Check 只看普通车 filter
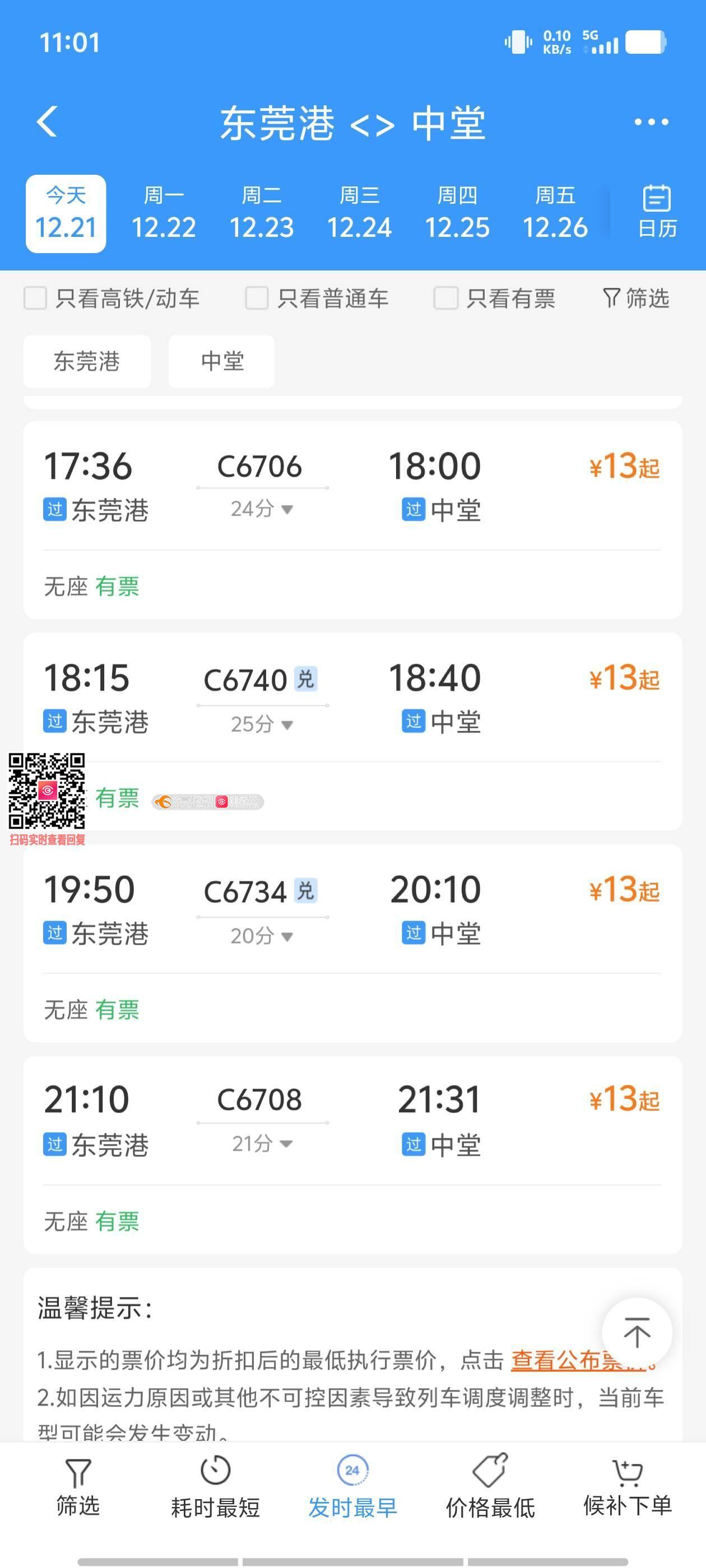 click(257, 299)
